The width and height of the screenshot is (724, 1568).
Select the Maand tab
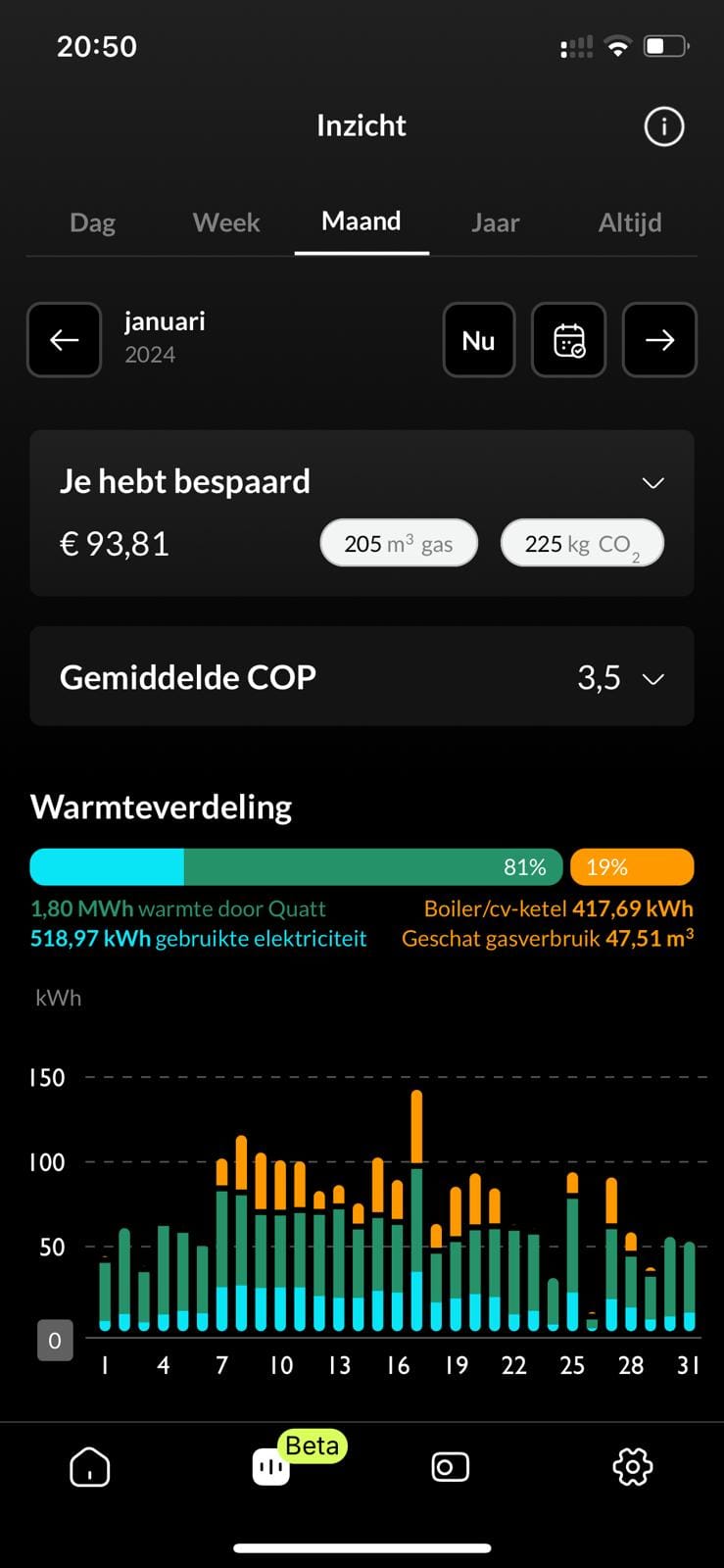click(x=362, y=221)
